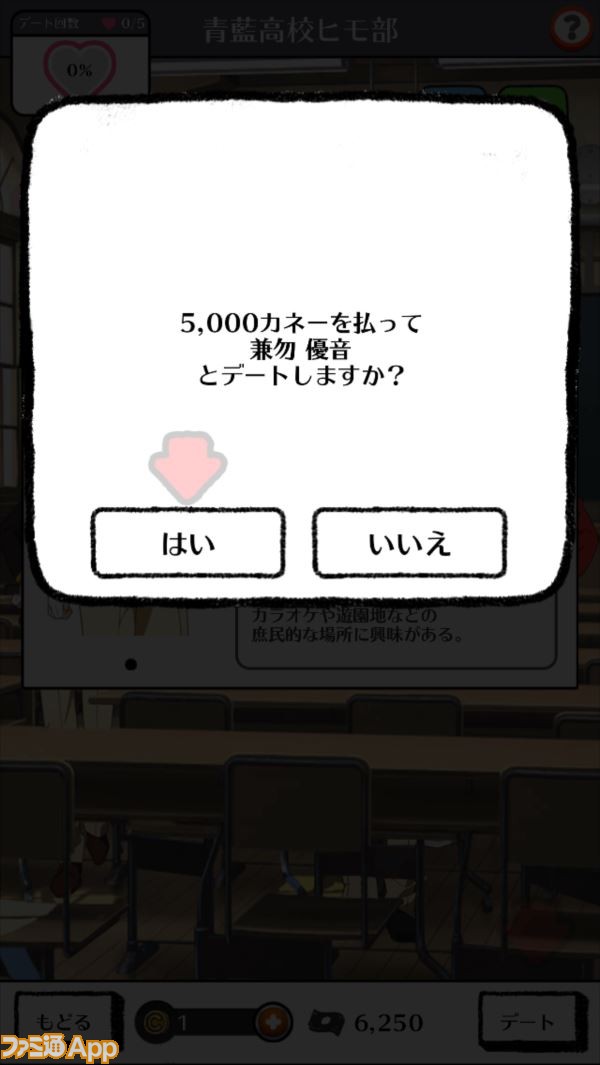Decline the date with いいえ

tap(409, 543)
